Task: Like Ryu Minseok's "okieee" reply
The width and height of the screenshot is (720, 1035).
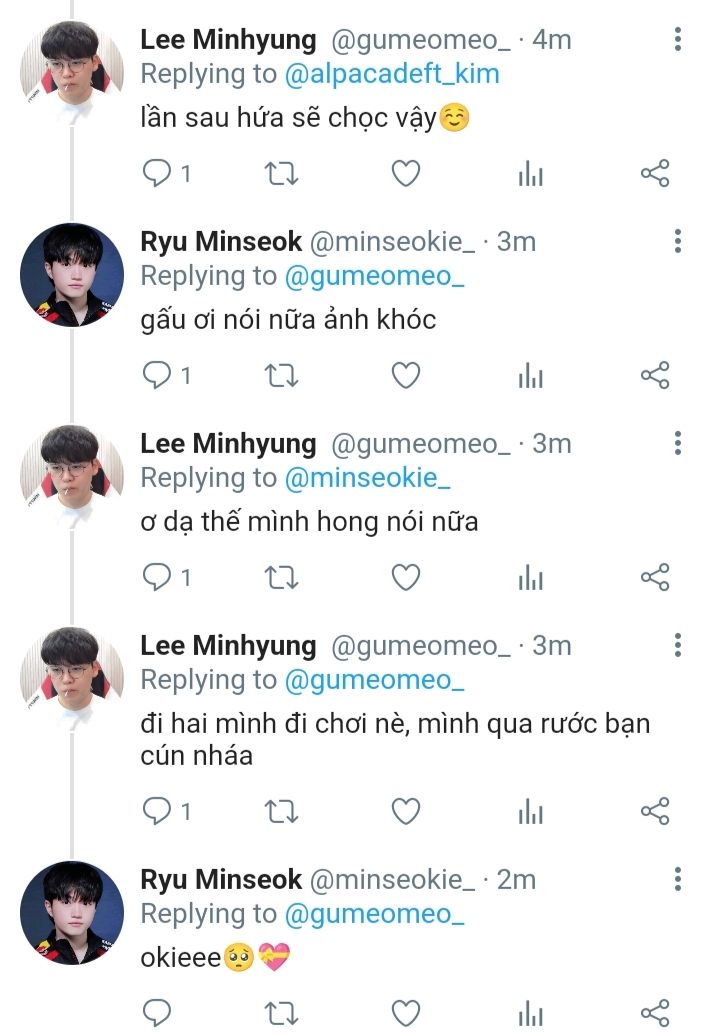Action: click(x=405, y=1012)
